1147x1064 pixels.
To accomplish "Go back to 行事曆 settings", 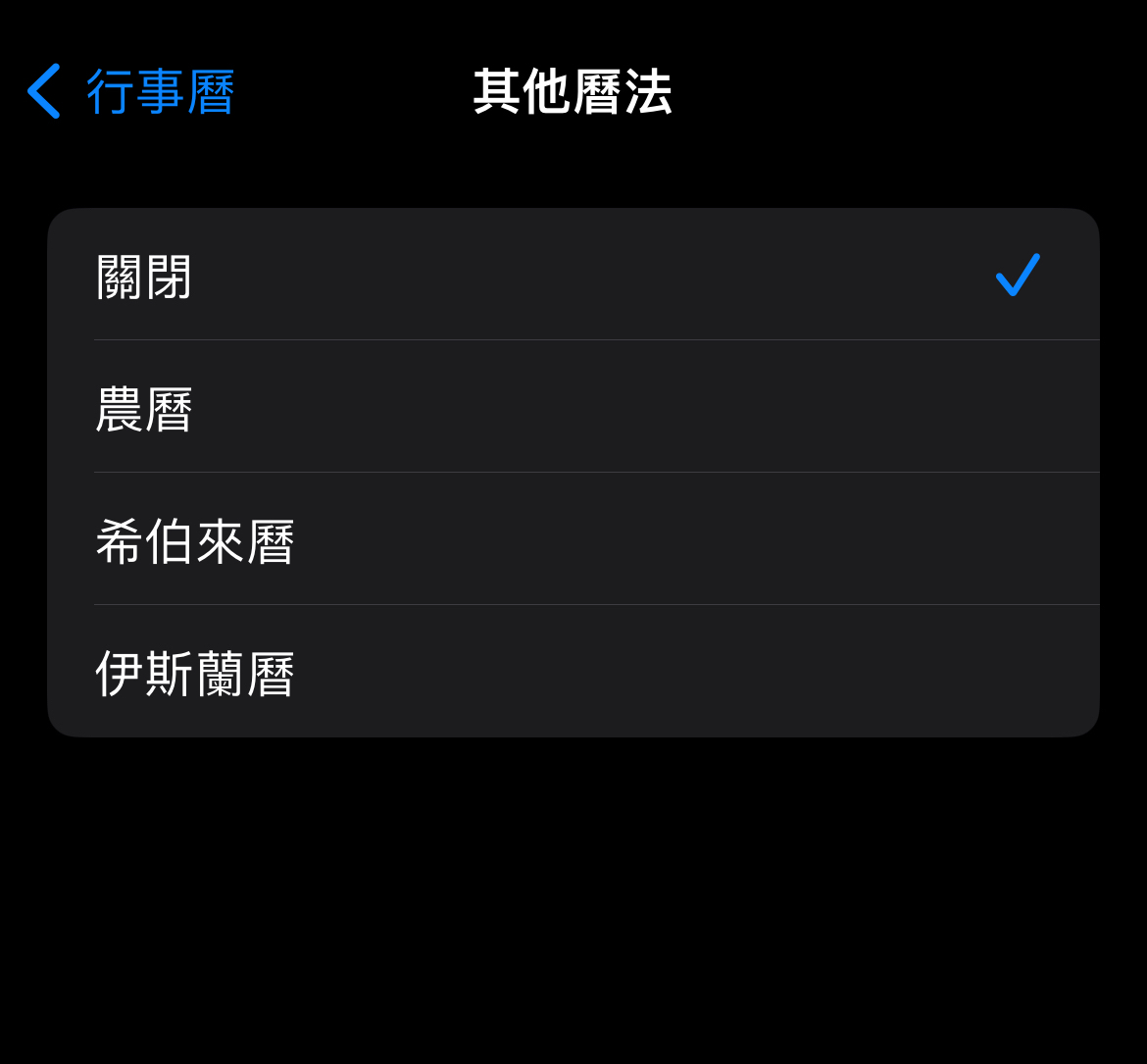I will pyautogui.click(x=131, y=92).
